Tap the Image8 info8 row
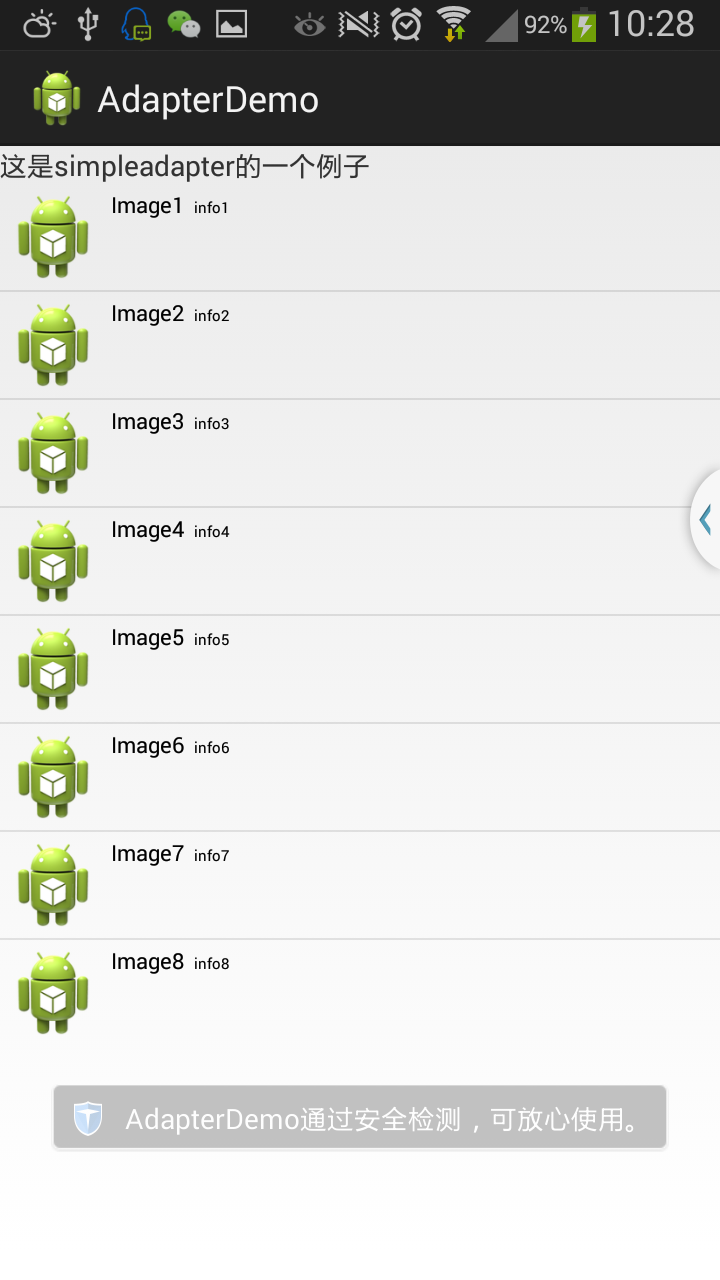720x1280 pixels. click(x=360, y=994)
